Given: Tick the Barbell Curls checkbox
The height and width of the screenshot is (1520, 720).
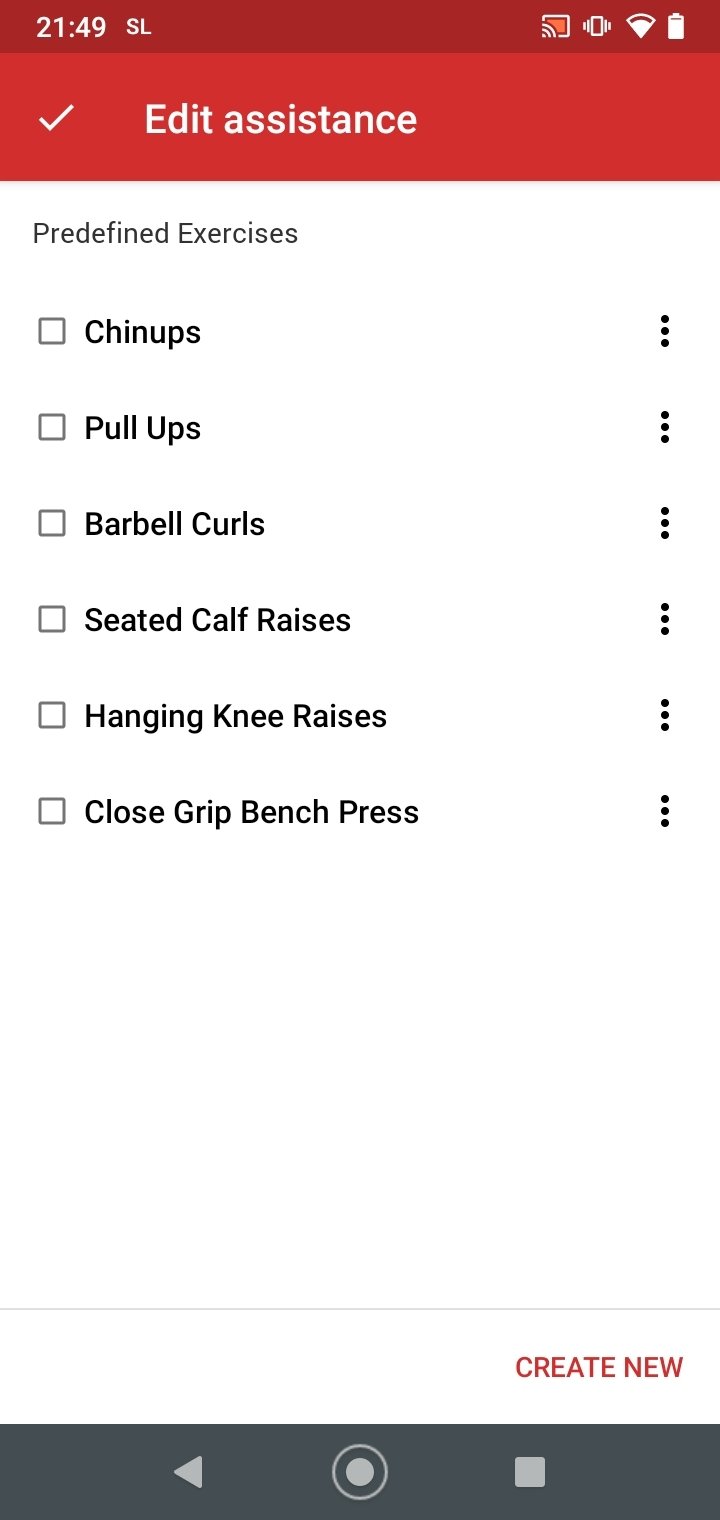Looking at the screenshot, I should click(52, 523).
